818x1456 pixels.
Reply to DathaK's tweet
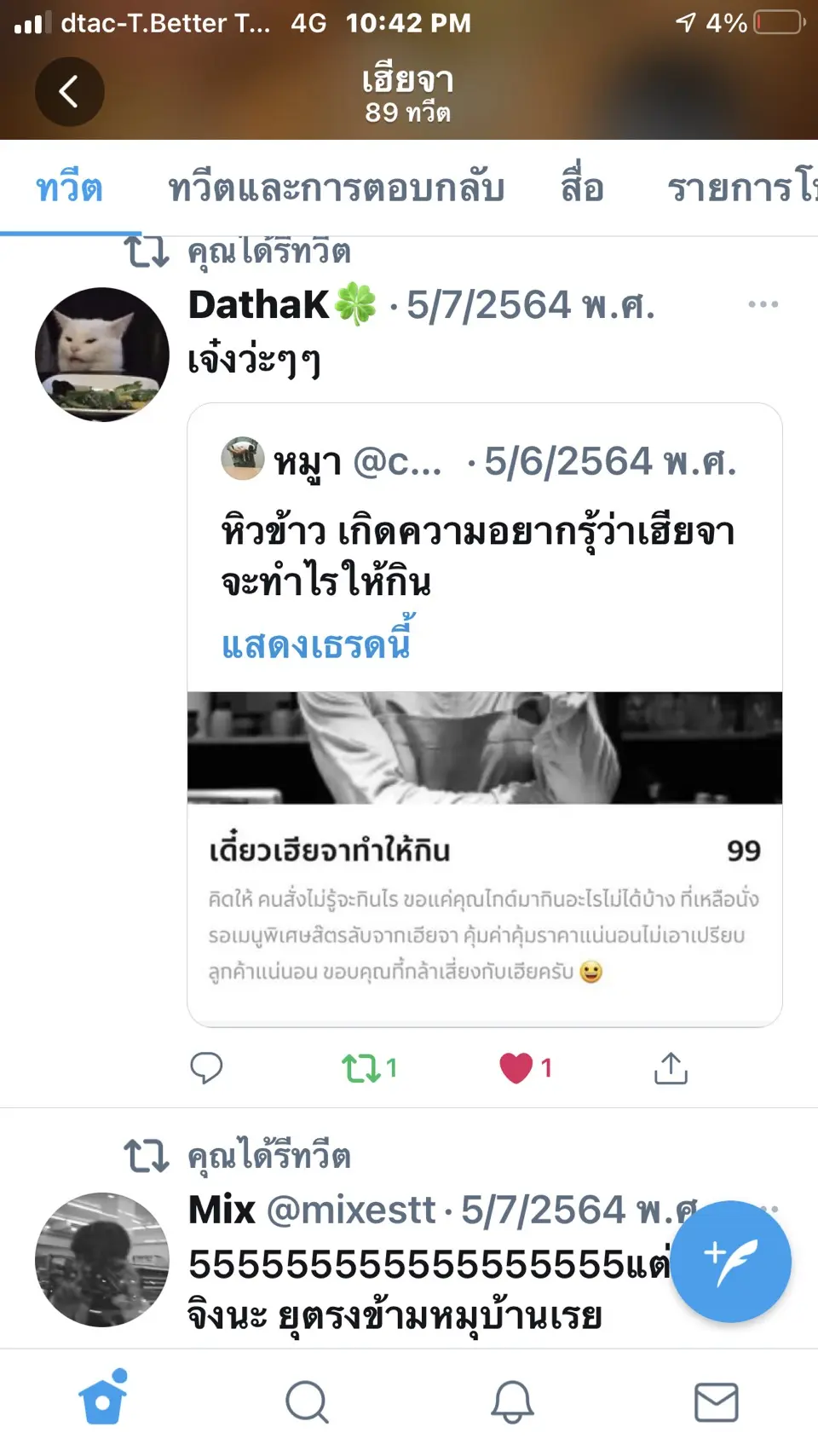(206, 1067)
